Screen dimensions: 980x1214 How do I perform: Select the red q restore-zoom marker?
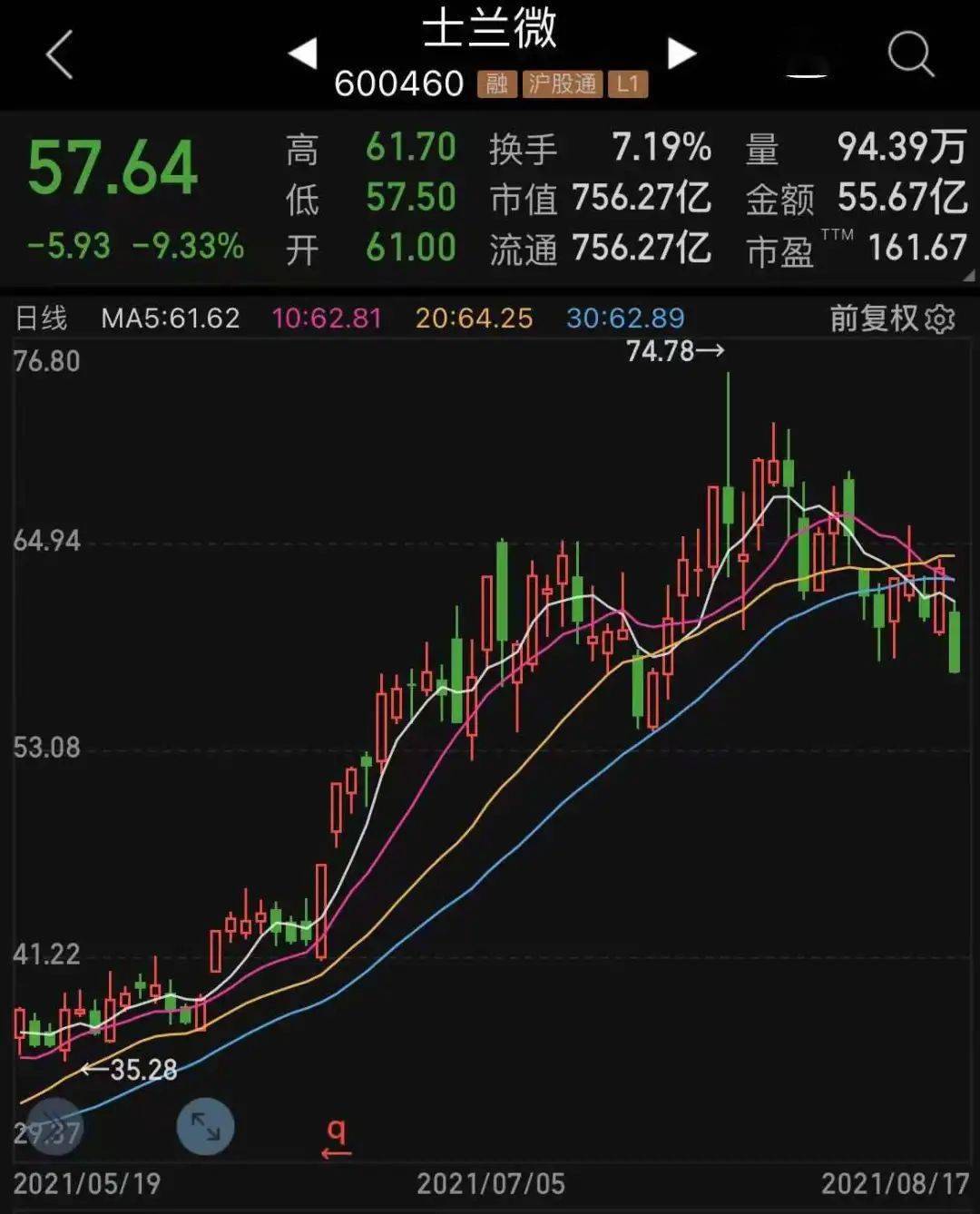click(335, 1133)
